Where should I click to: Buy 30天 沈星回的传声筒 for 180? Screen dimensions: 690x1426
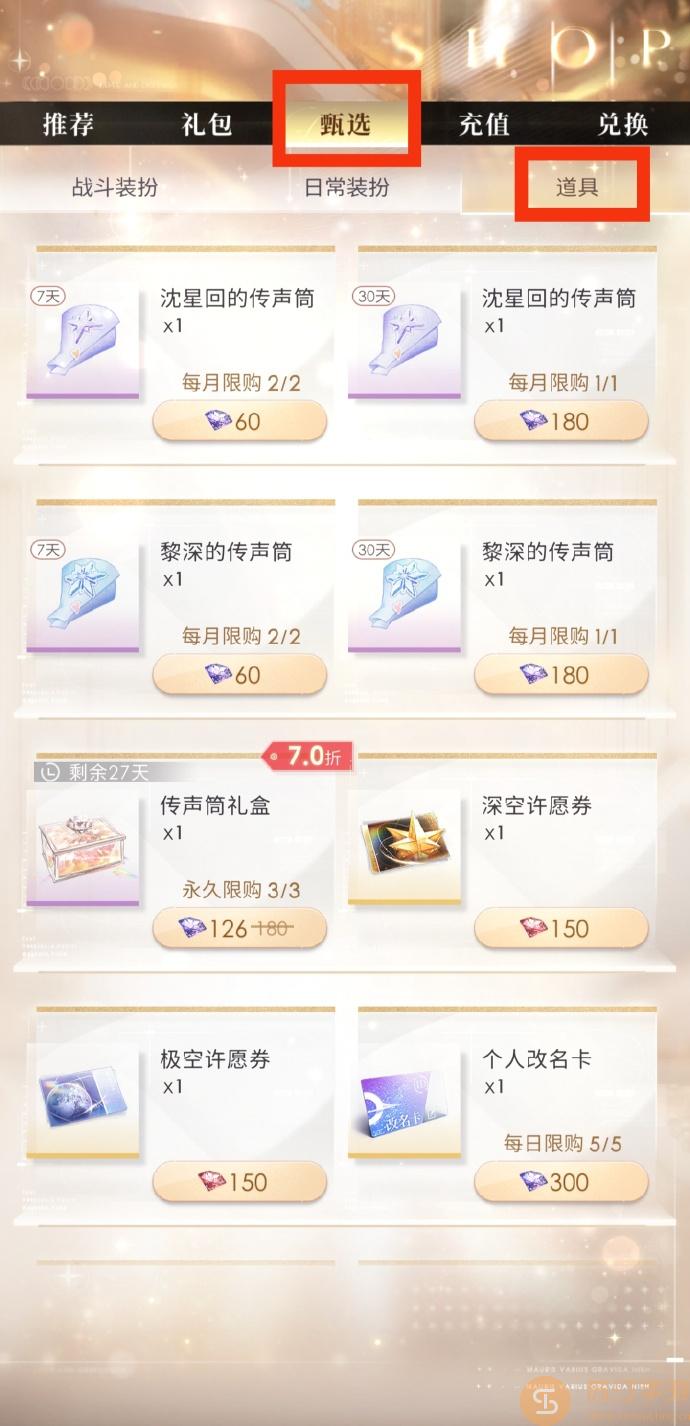coord(561,421)
